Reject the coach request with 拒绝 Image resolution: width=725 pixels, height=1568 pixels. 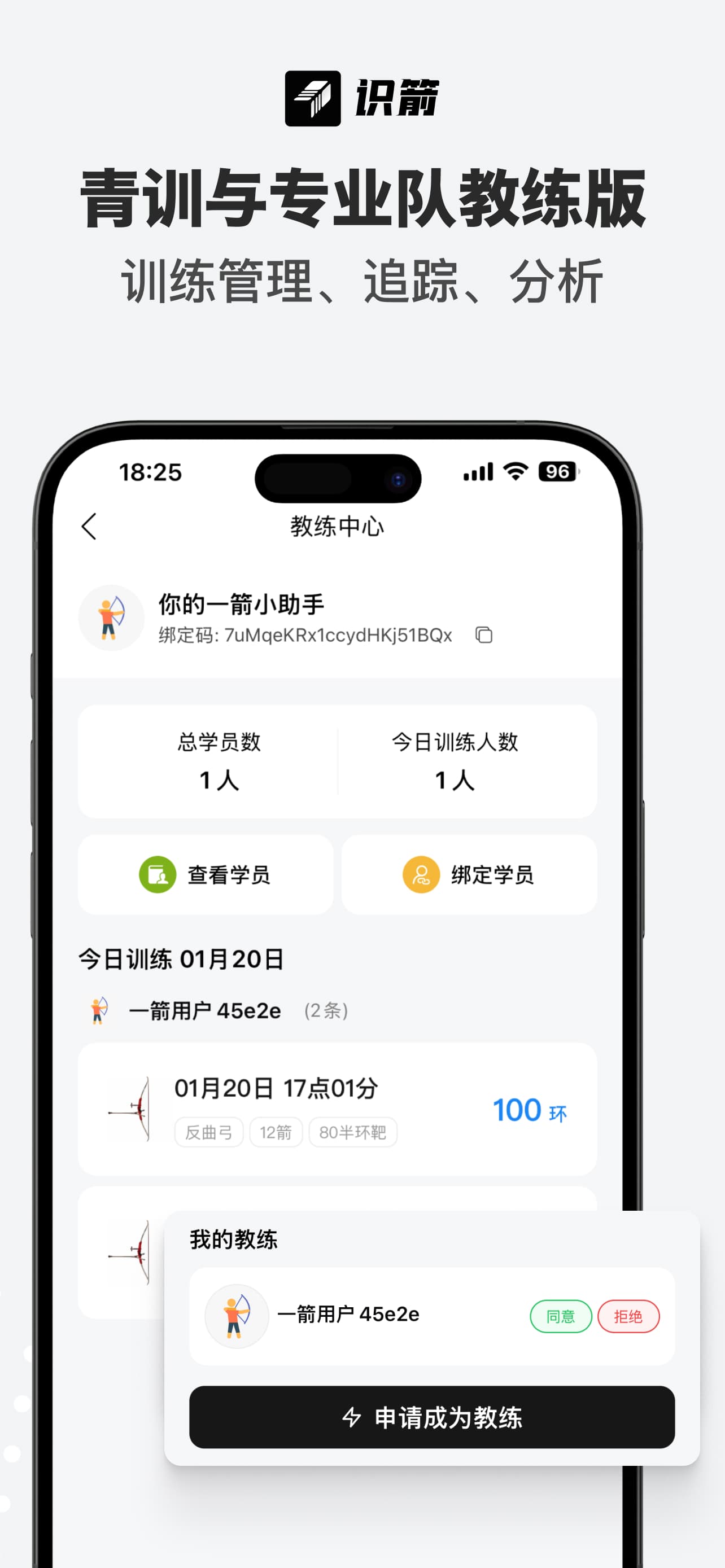tap(630, 1317)
